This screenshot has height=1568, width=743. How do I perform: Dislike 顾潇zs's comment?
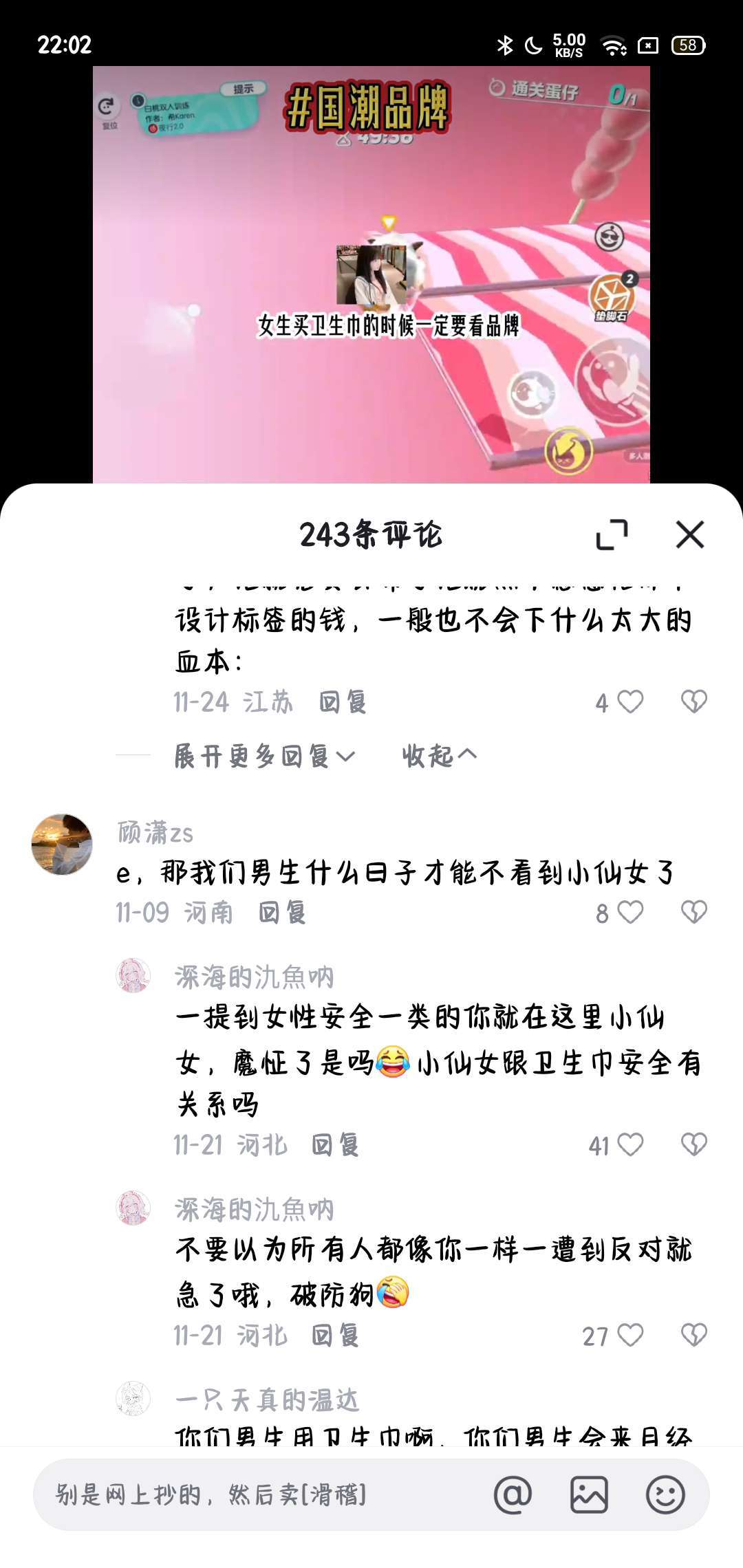(693, 913)
